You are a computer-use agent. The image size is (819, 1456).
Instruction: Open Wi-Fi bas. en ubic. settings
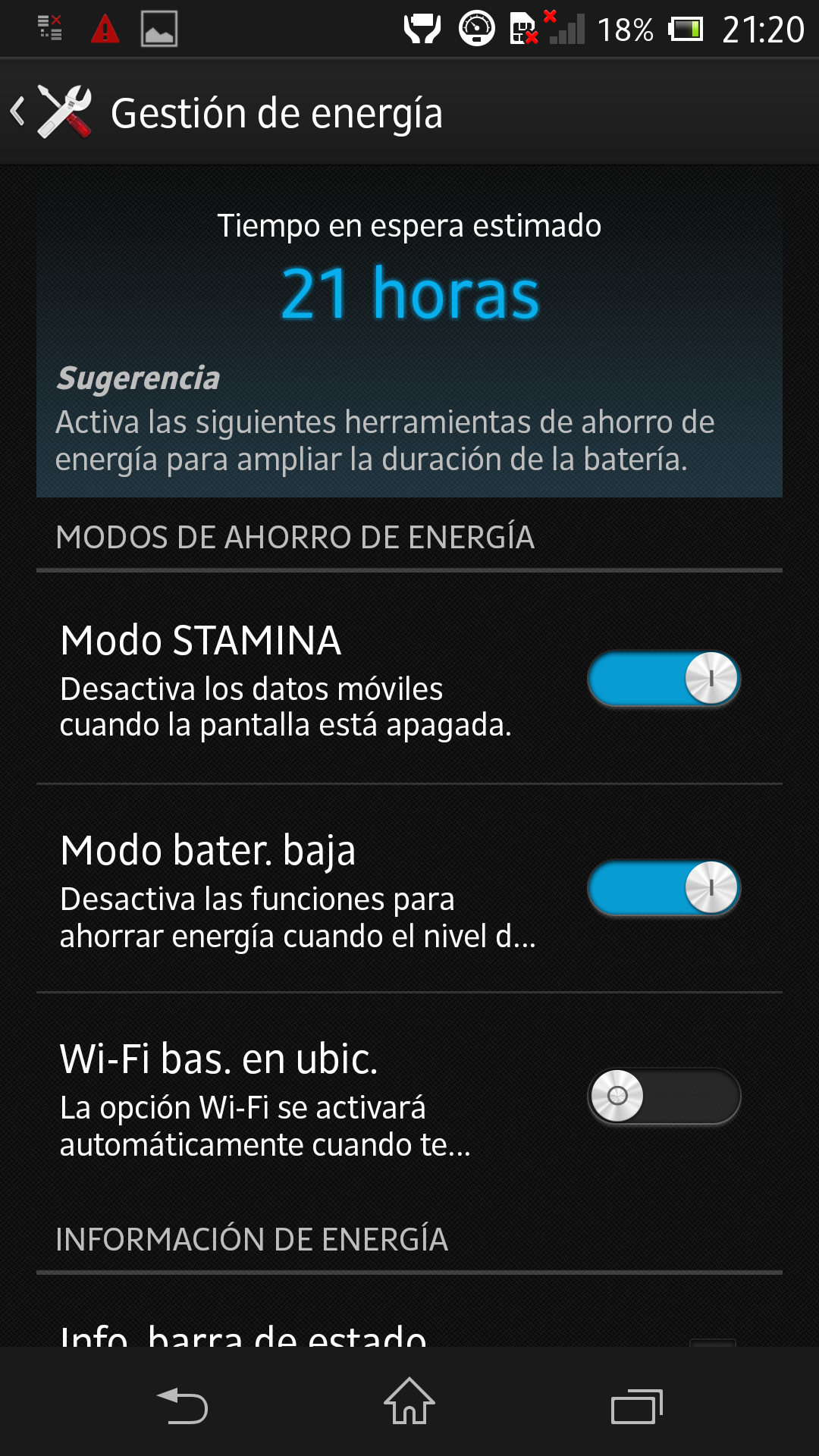point(288,1098)
